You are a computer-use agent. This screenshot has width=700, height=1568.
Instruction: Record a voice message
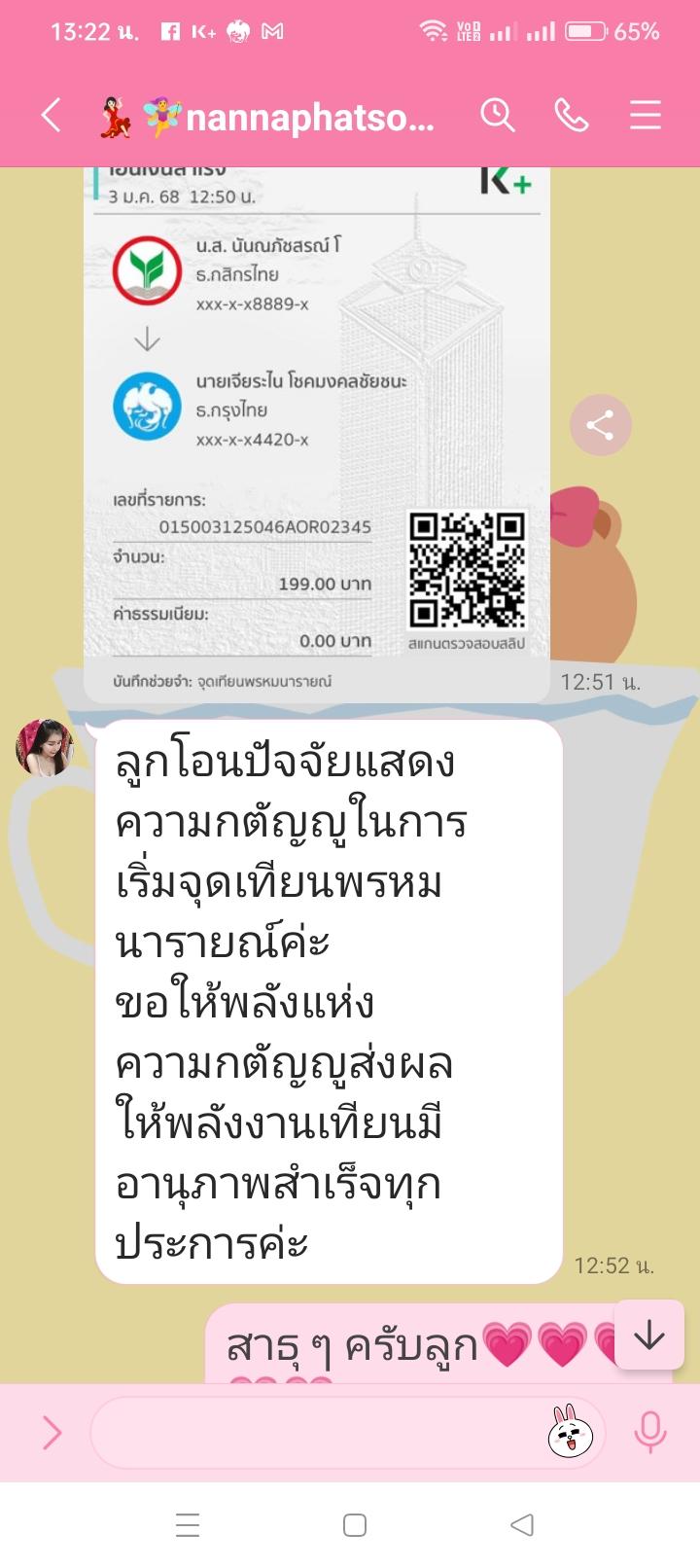pyautogui.click(x=649, y=1432)
